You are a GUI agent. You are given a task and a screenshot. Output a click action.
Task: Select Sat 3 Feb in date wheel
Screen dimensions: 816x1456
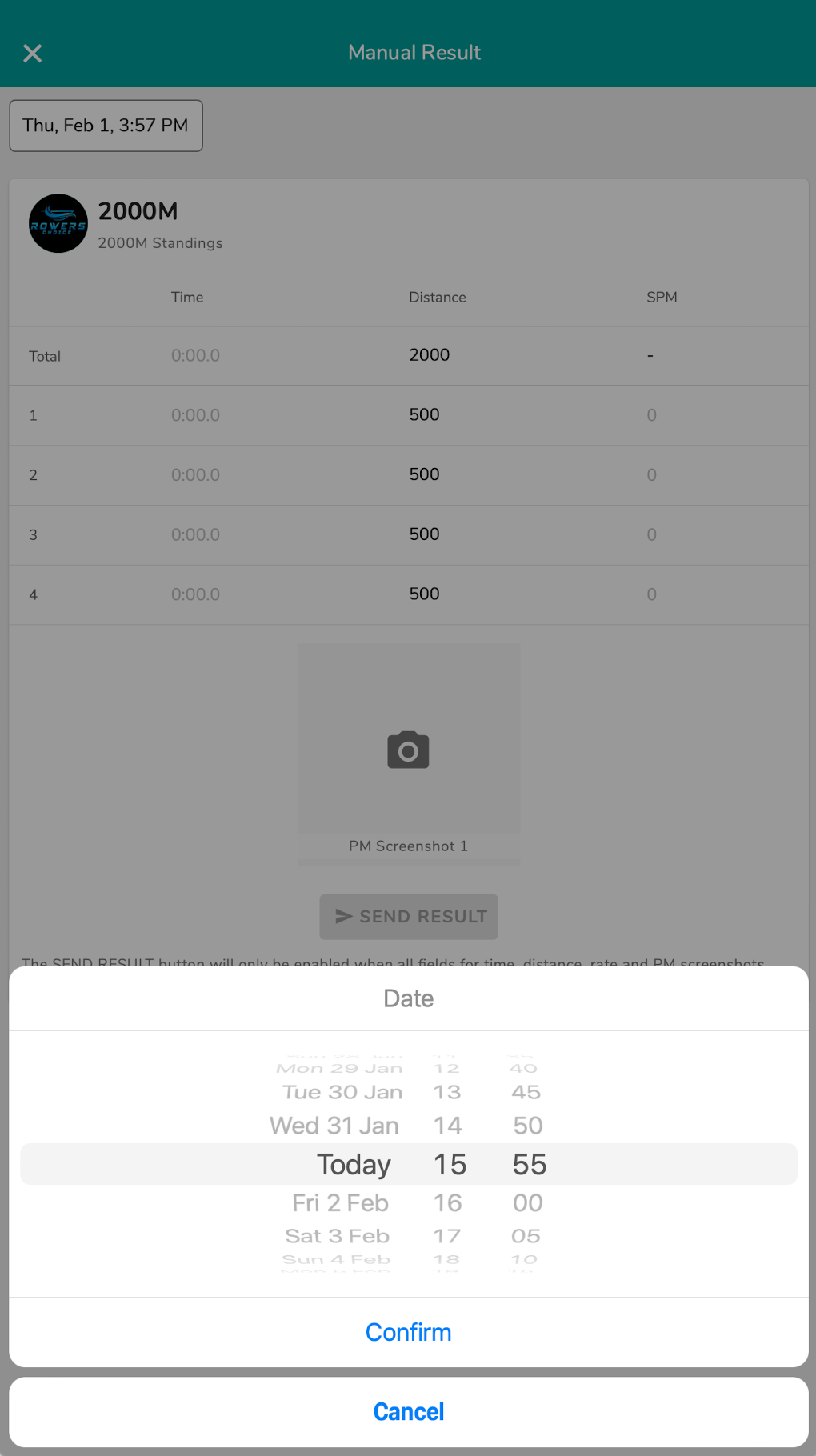tap(338, 1236)
